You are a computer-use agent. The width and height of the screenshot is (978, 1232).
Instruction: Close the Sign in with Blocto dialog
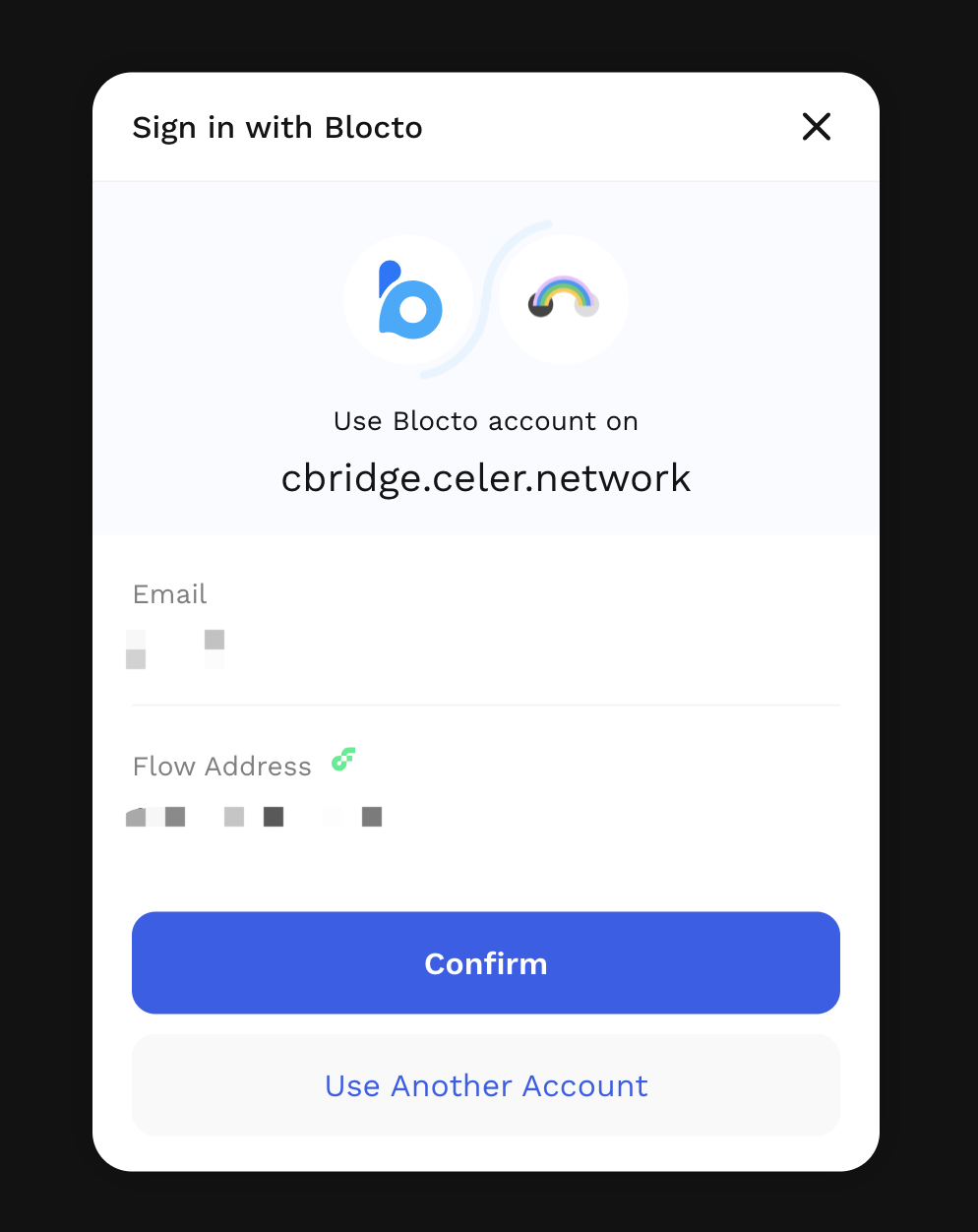coord(816,127)
